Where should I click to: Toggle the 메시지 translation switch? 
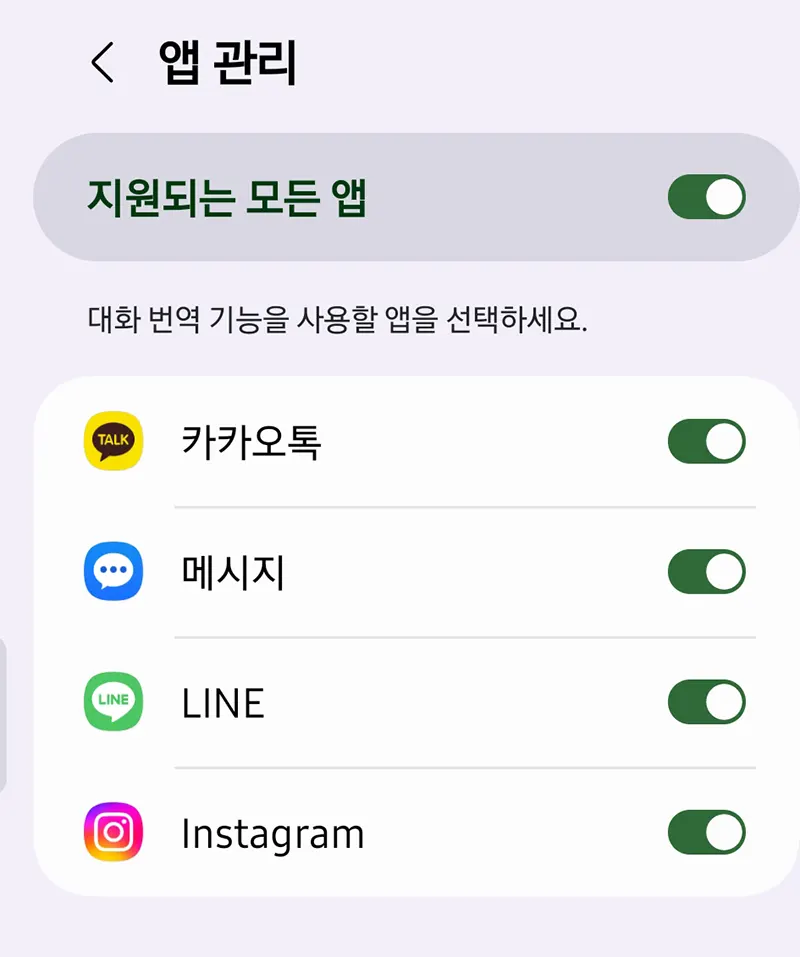tap(707, 571)
